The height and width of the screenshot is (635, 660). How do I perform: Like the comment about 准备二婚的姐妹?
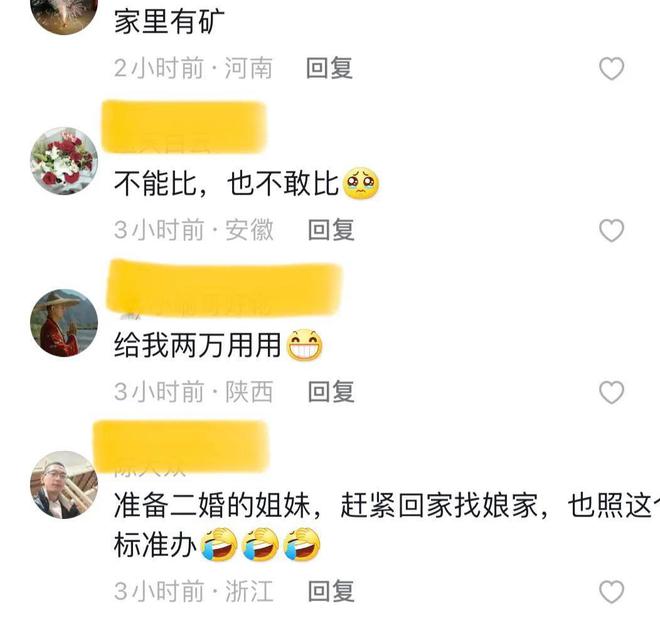[611, 592]
